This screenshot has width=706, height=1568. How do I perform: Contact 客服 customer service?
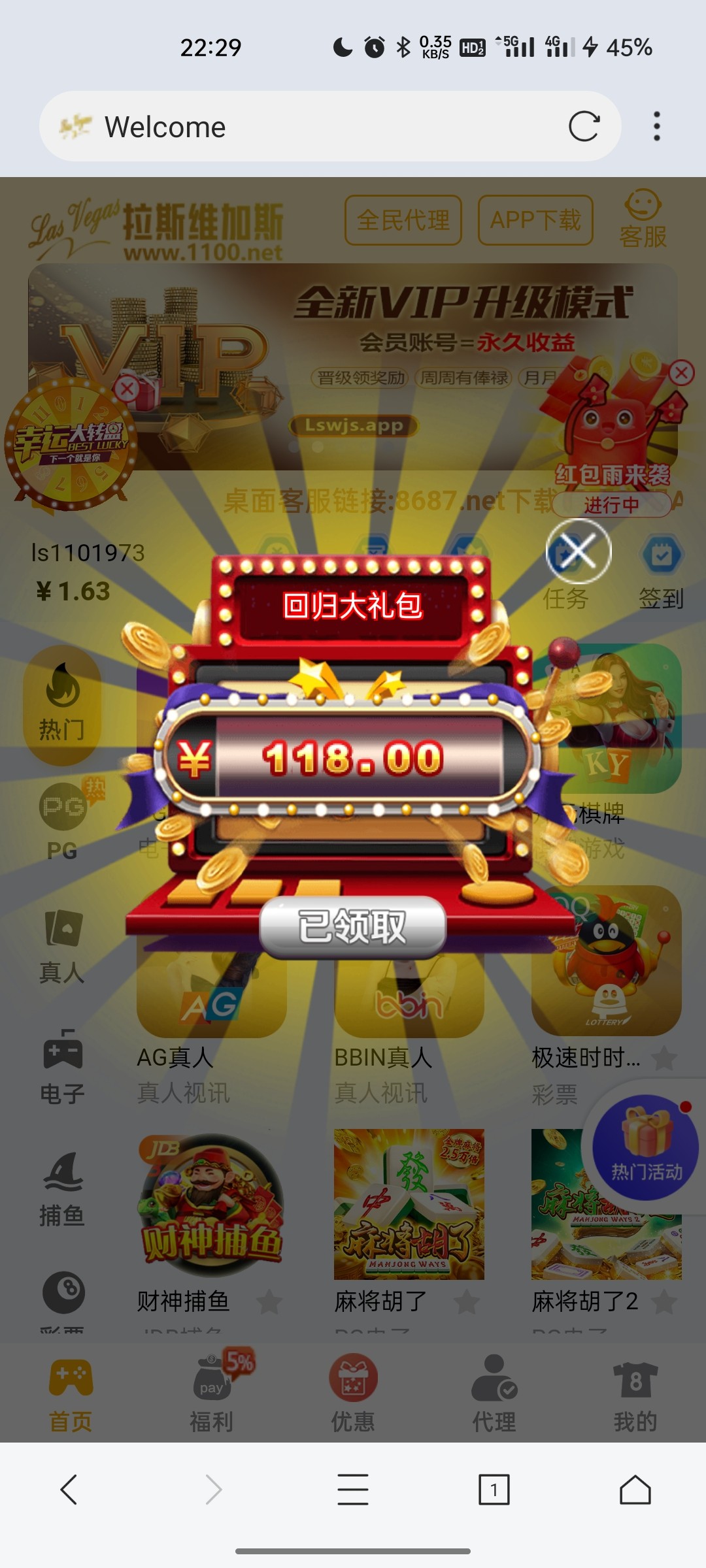(x=643, y=220)
